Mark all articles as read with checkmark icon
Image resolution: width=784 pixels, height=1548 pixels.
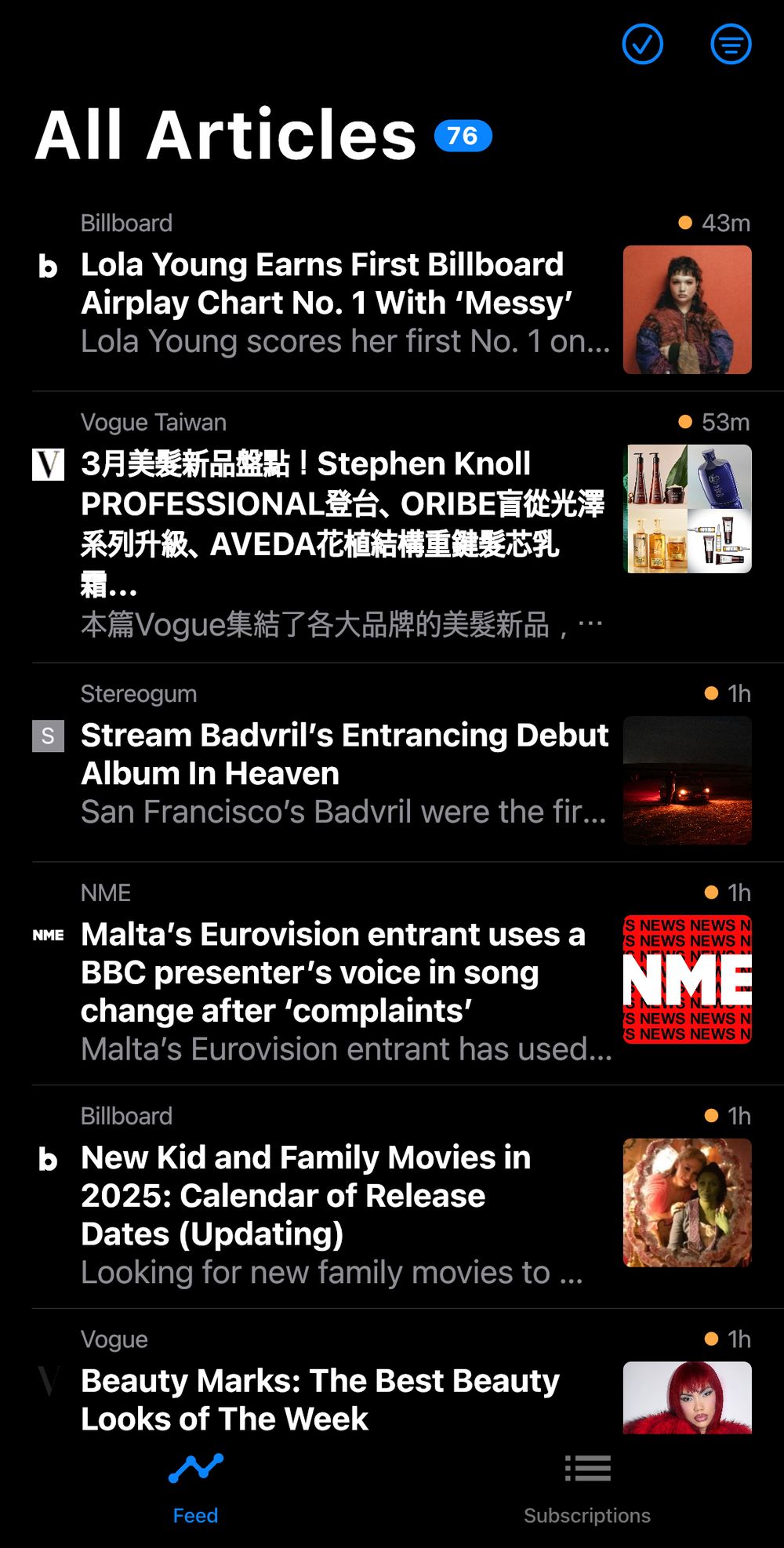(x=642, y=44)
